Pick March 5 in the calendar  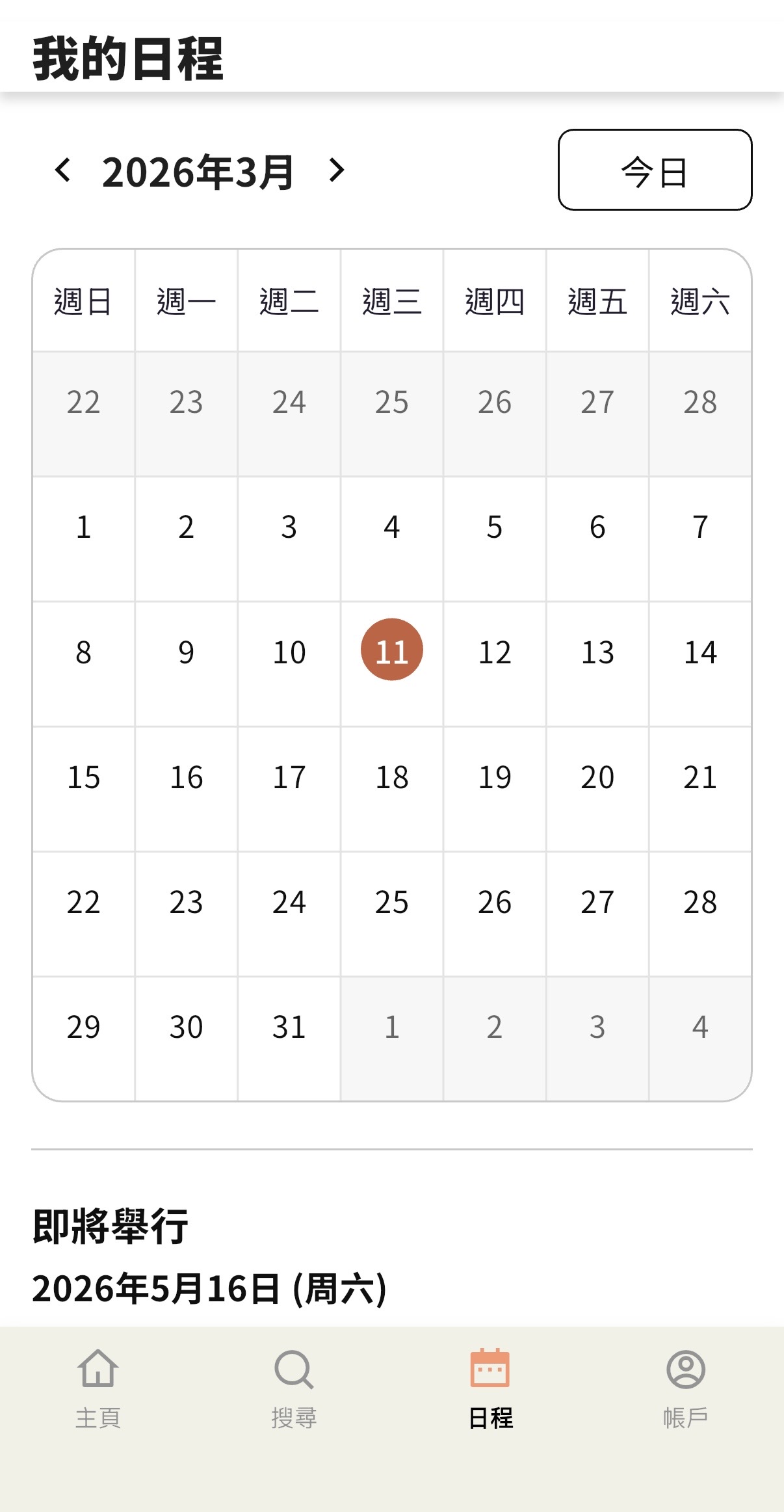495,527
